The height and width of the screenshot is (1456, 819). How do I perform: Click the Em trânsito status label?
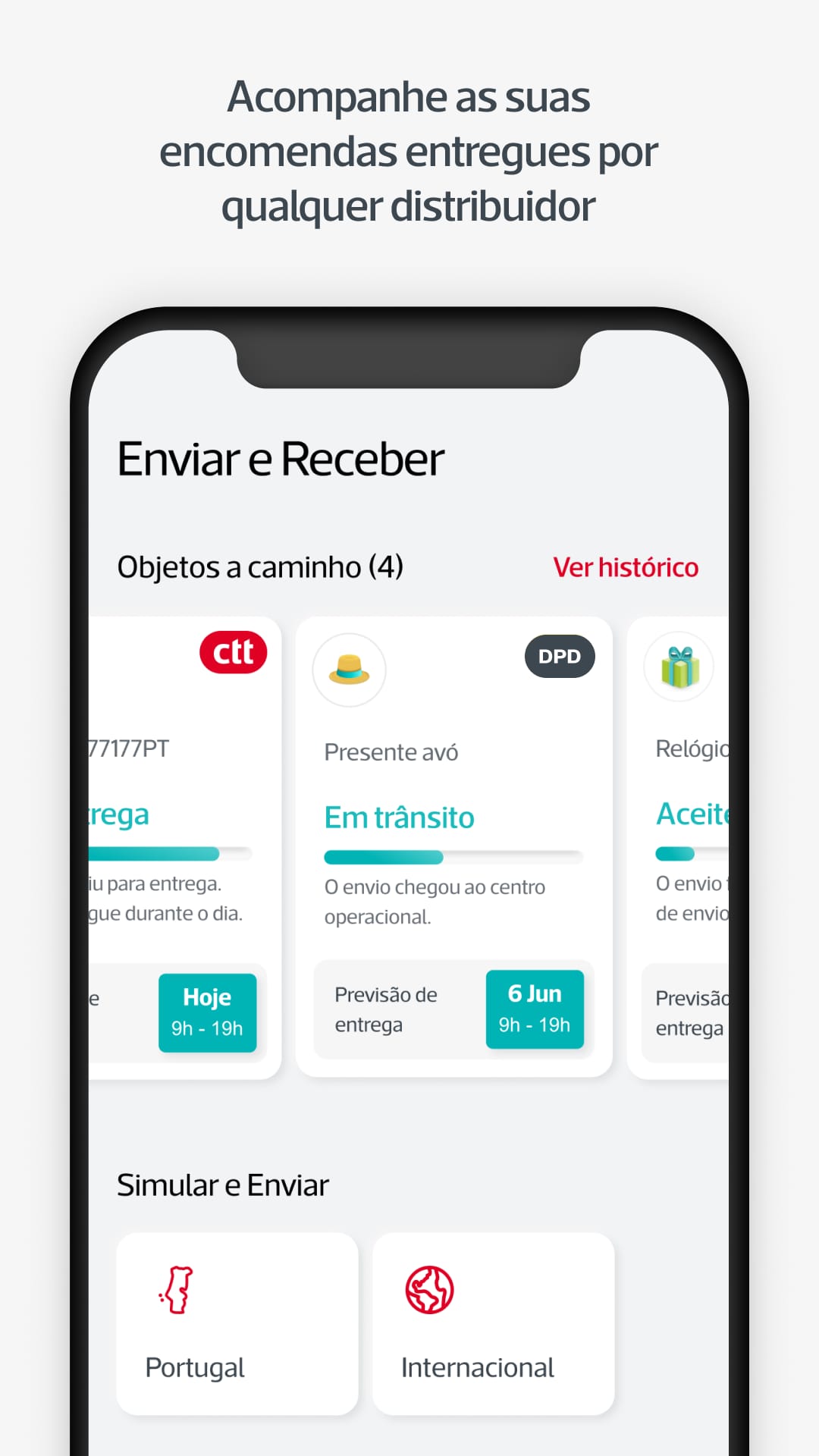pyautogui.click(x=398, y=817)
